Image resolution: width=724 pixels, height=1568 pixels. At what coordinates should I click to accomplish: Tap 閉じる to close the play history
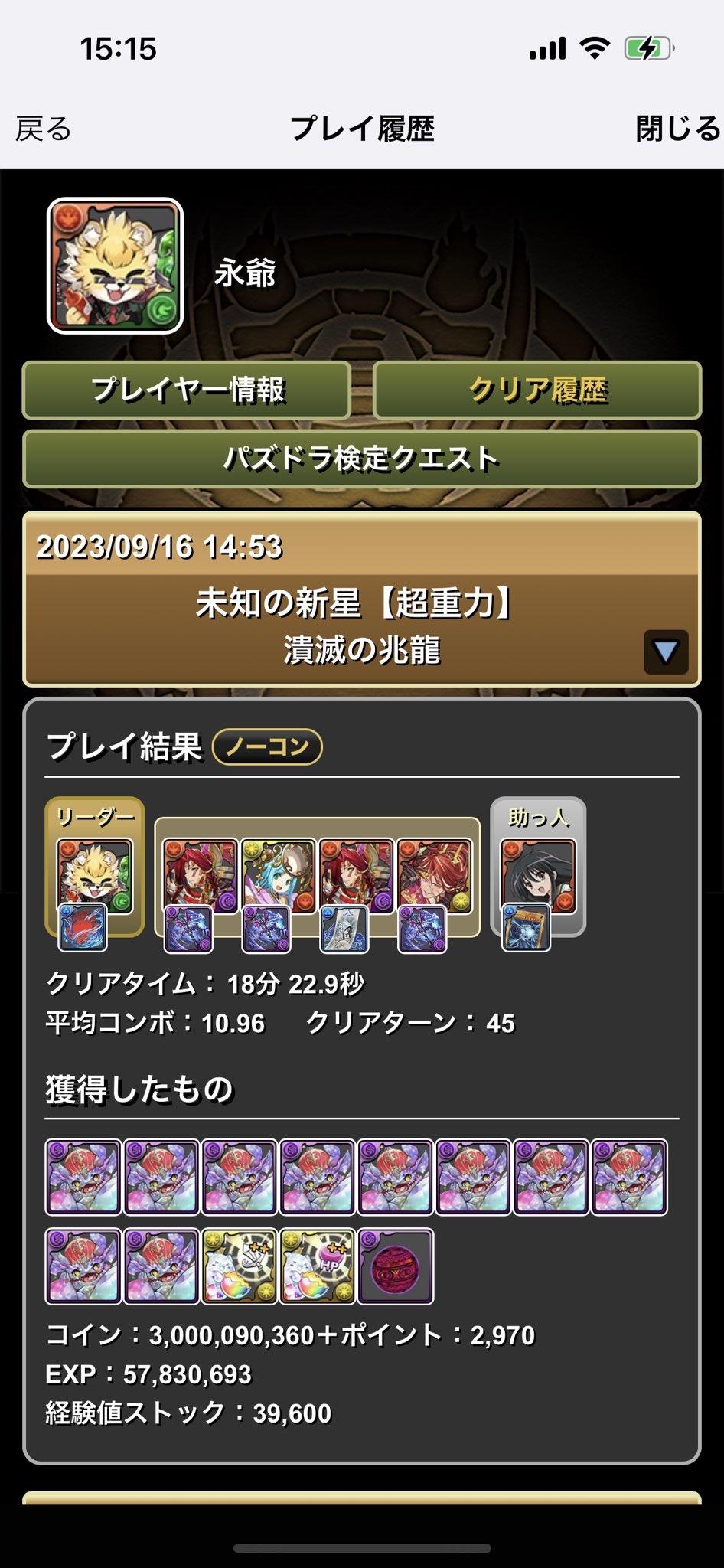point(678,129)
